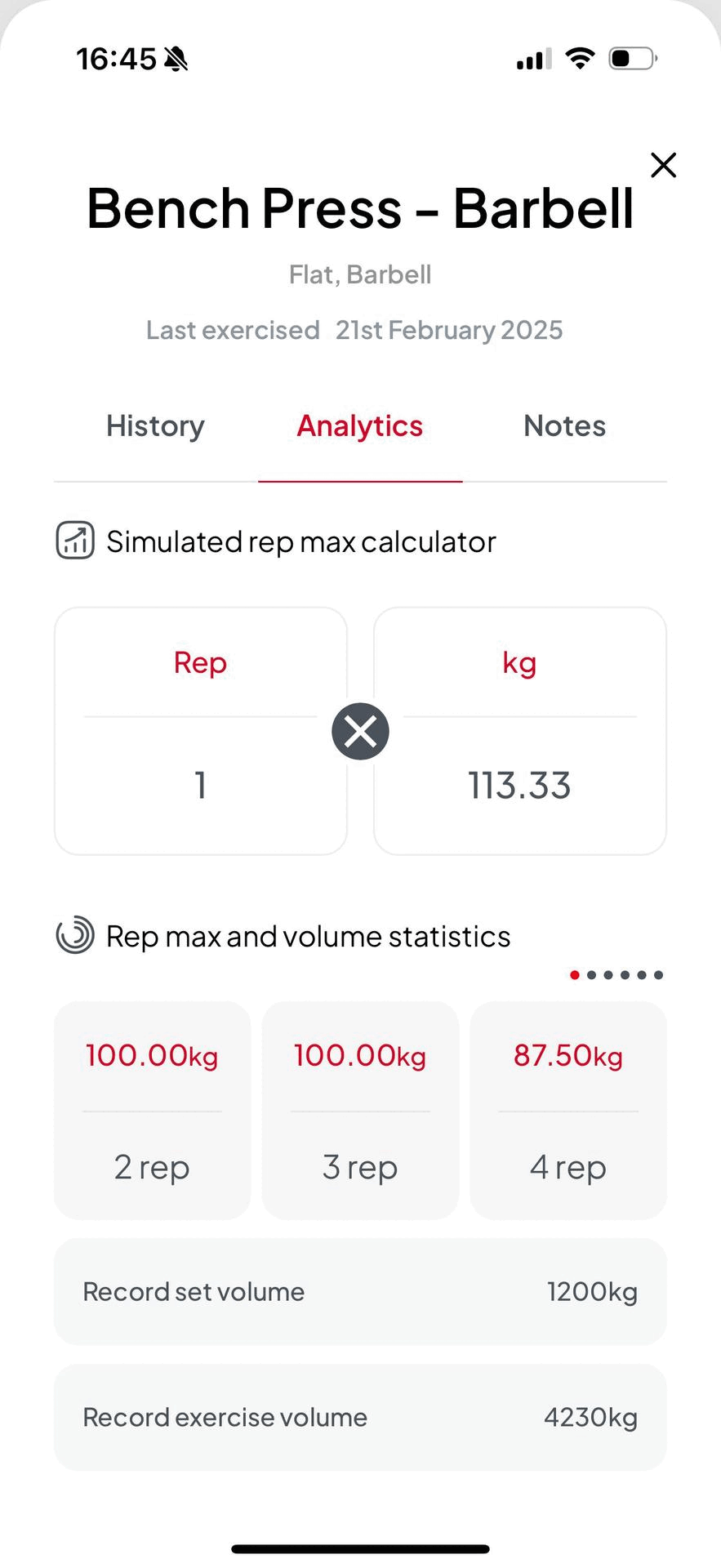The height and width of the screenshot is (1568, 721).
Task: Switch to the History tab
Action: (x=155, y=426)
